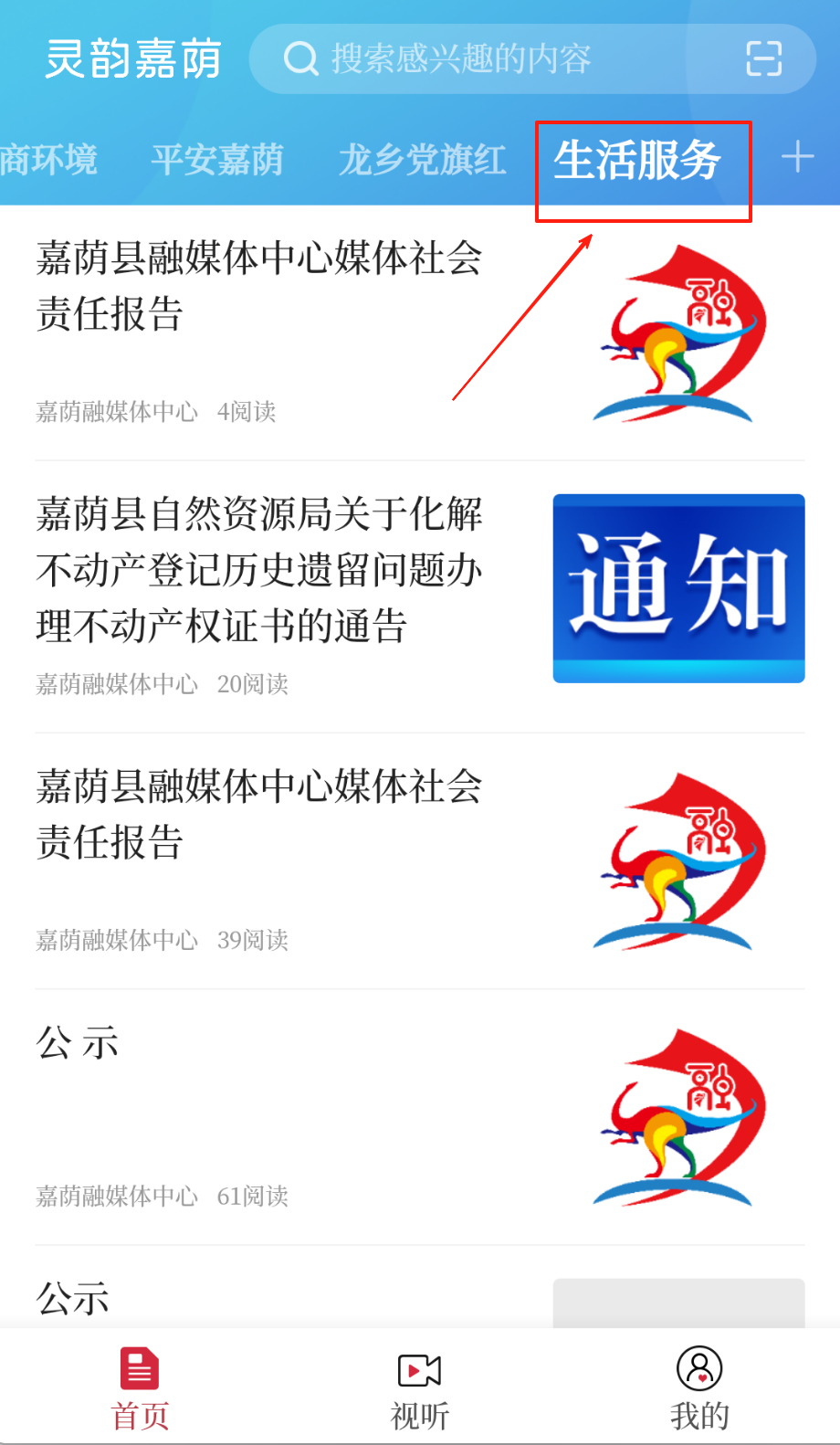Switch to the partially visible 商环境 tab

click(x=47, y=160)
